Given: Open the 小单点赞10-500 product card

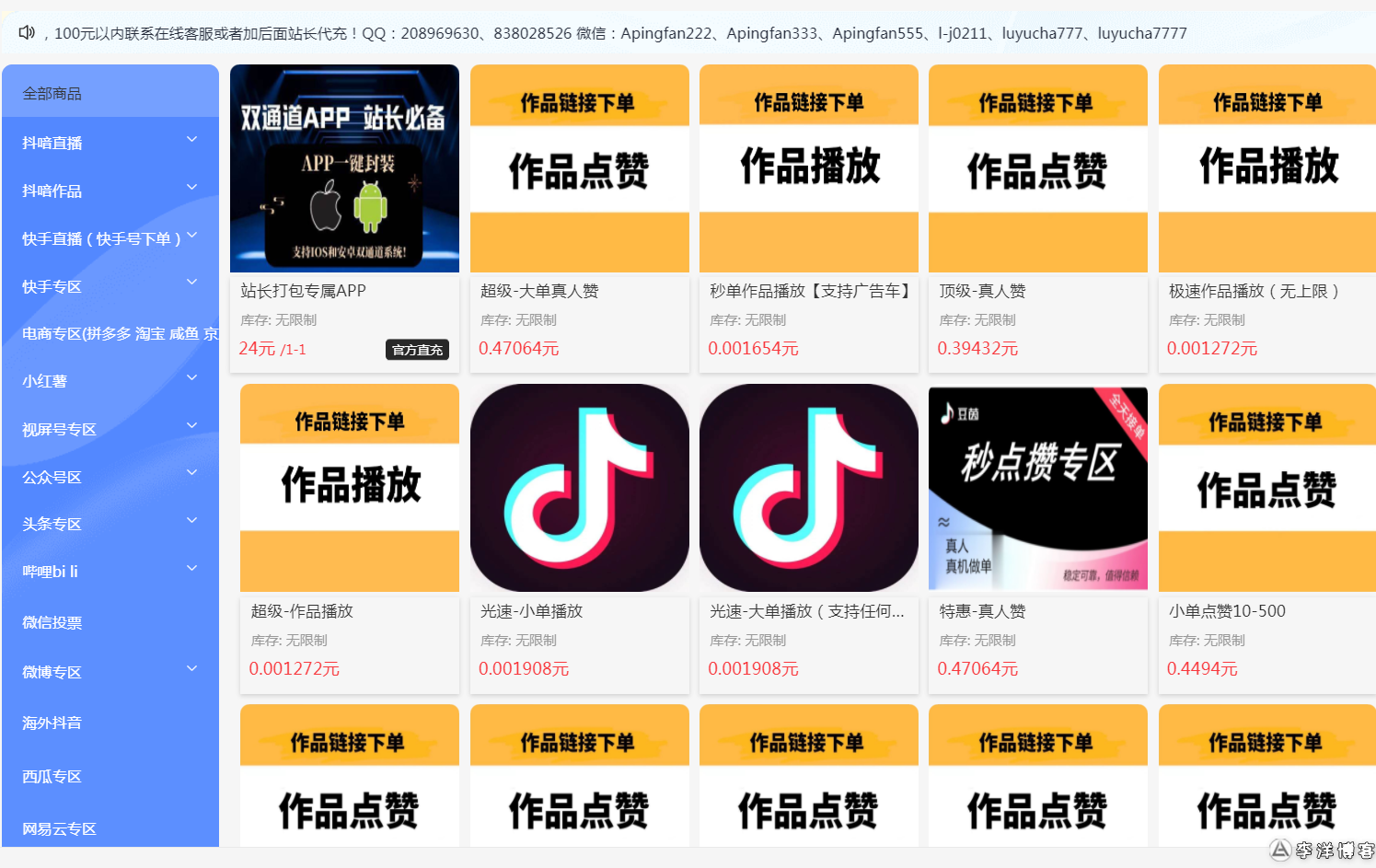Looking at the screenshot, I should [1266, 538].
